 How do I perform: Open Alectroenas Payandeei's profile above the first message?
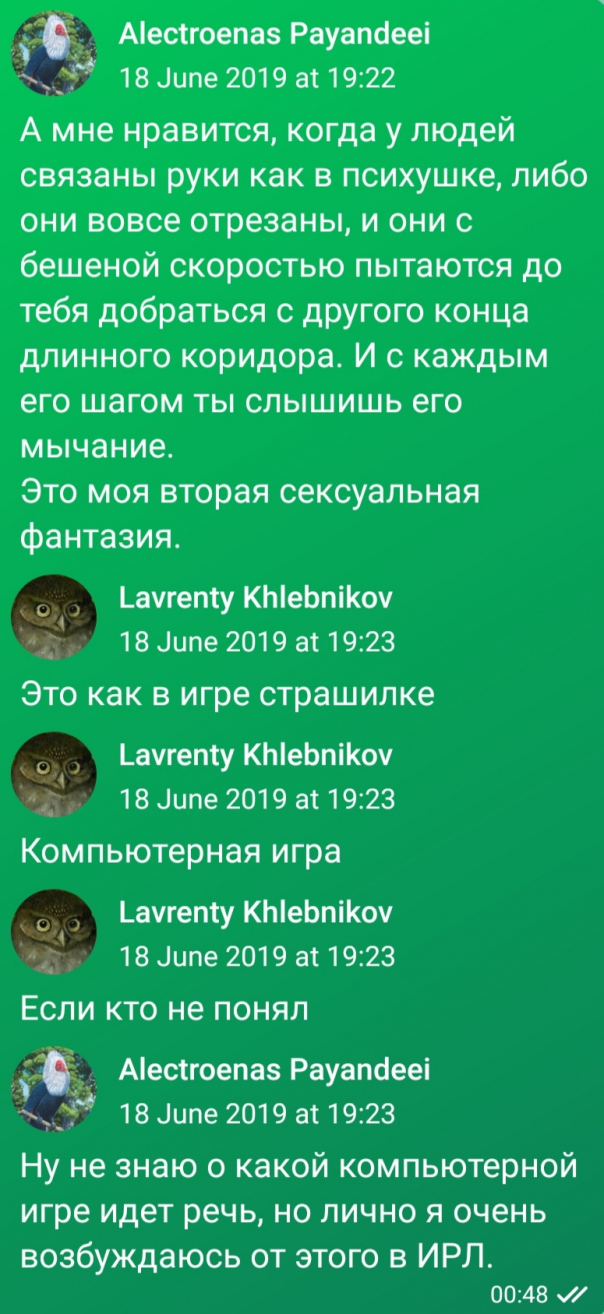click(x=274, y=38)
